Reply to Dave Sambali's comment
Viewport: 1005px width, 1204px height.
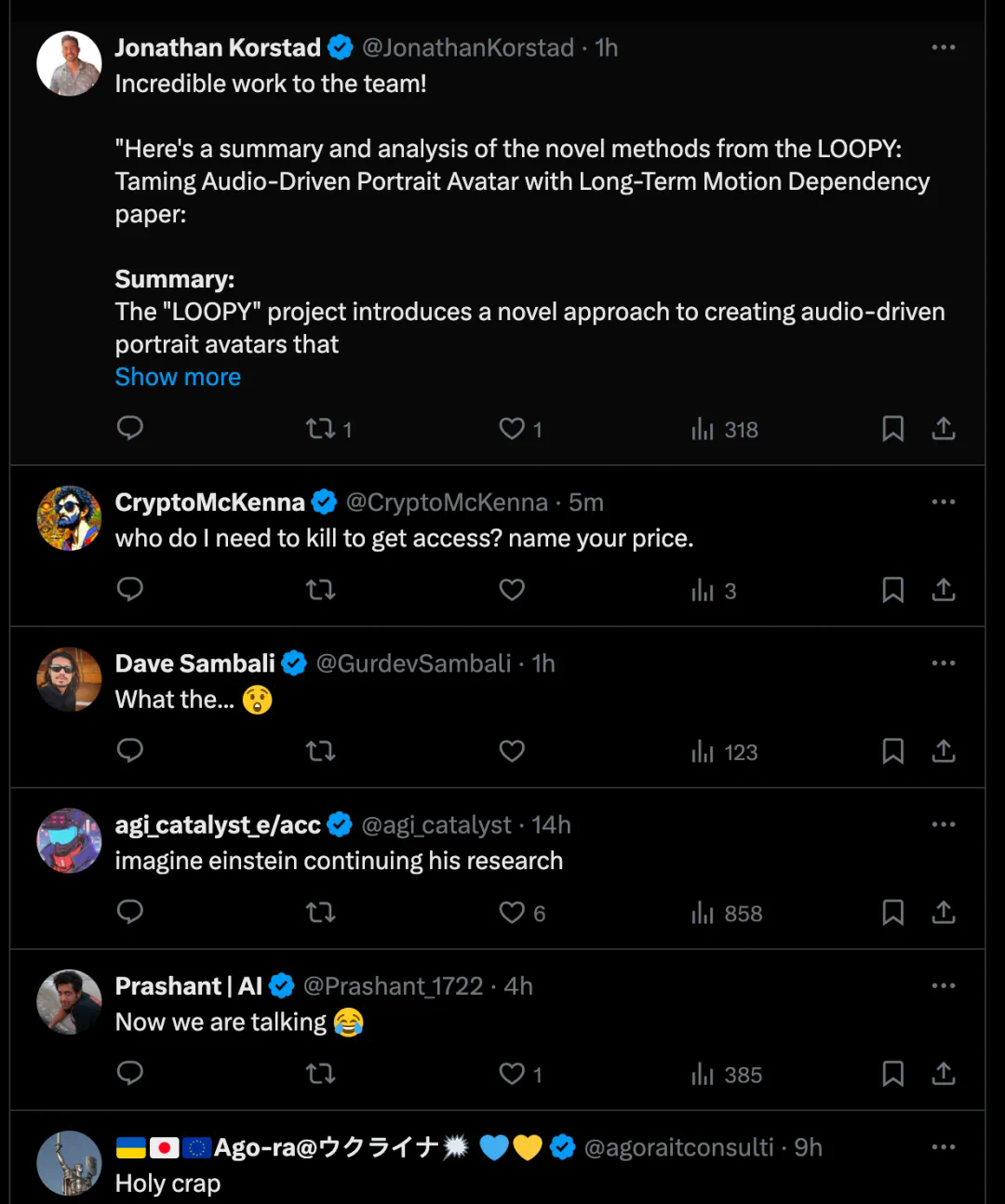coord(130,751)
